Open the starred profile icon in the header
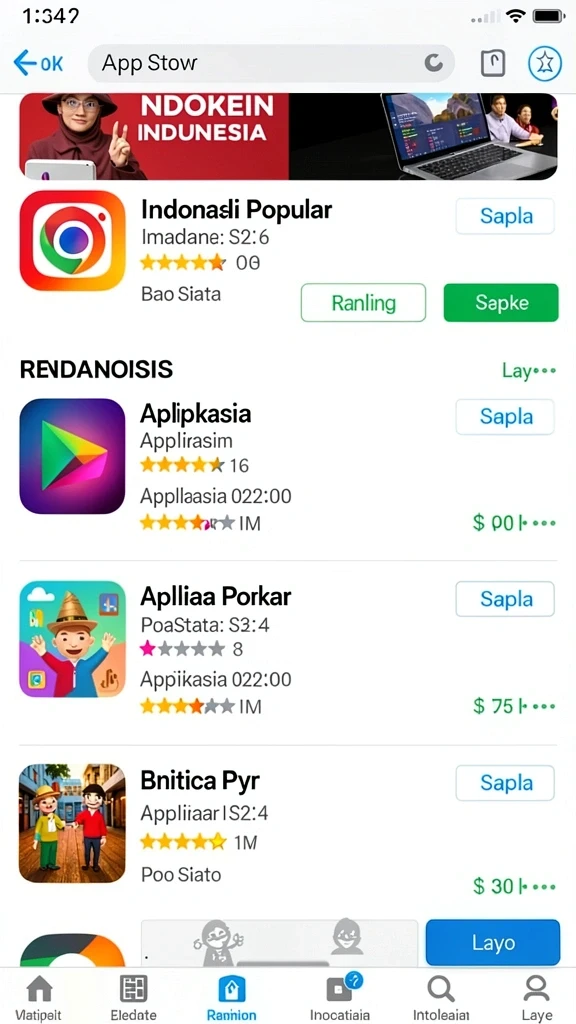This screenshot has height=1024, width=576. click(545, 63)
